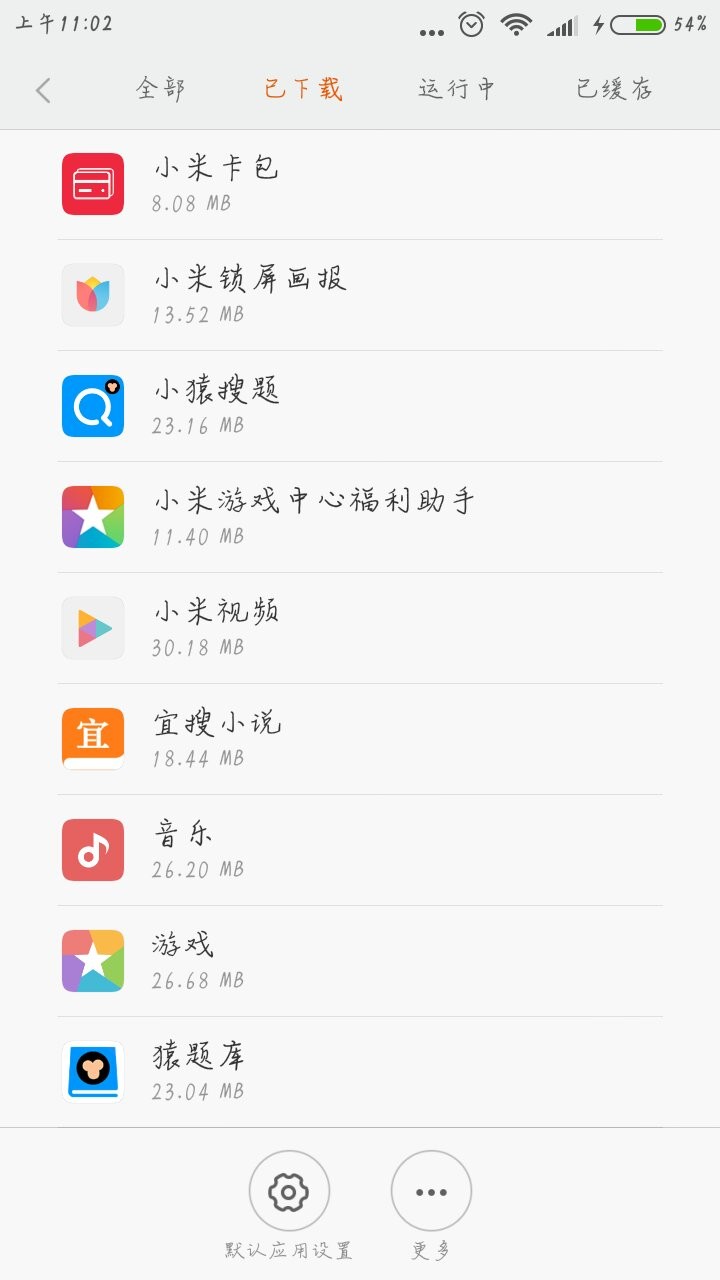Open the 游戏 app info
The width and height of the screenshot is (720, 1280).
pos(360,961)
